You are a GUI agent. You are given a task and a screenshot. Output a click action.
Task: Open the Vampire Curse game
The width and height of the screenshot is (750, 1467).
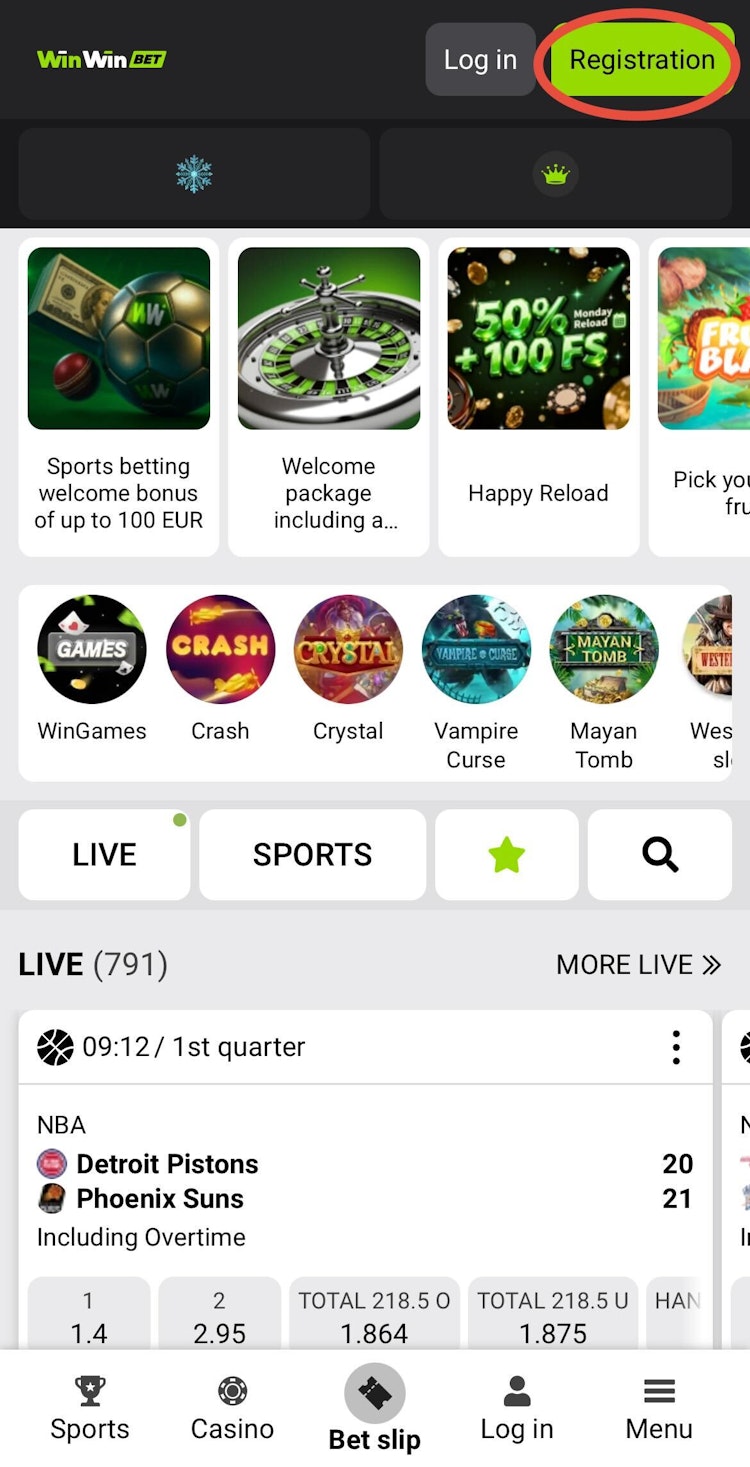pos(476,649)
